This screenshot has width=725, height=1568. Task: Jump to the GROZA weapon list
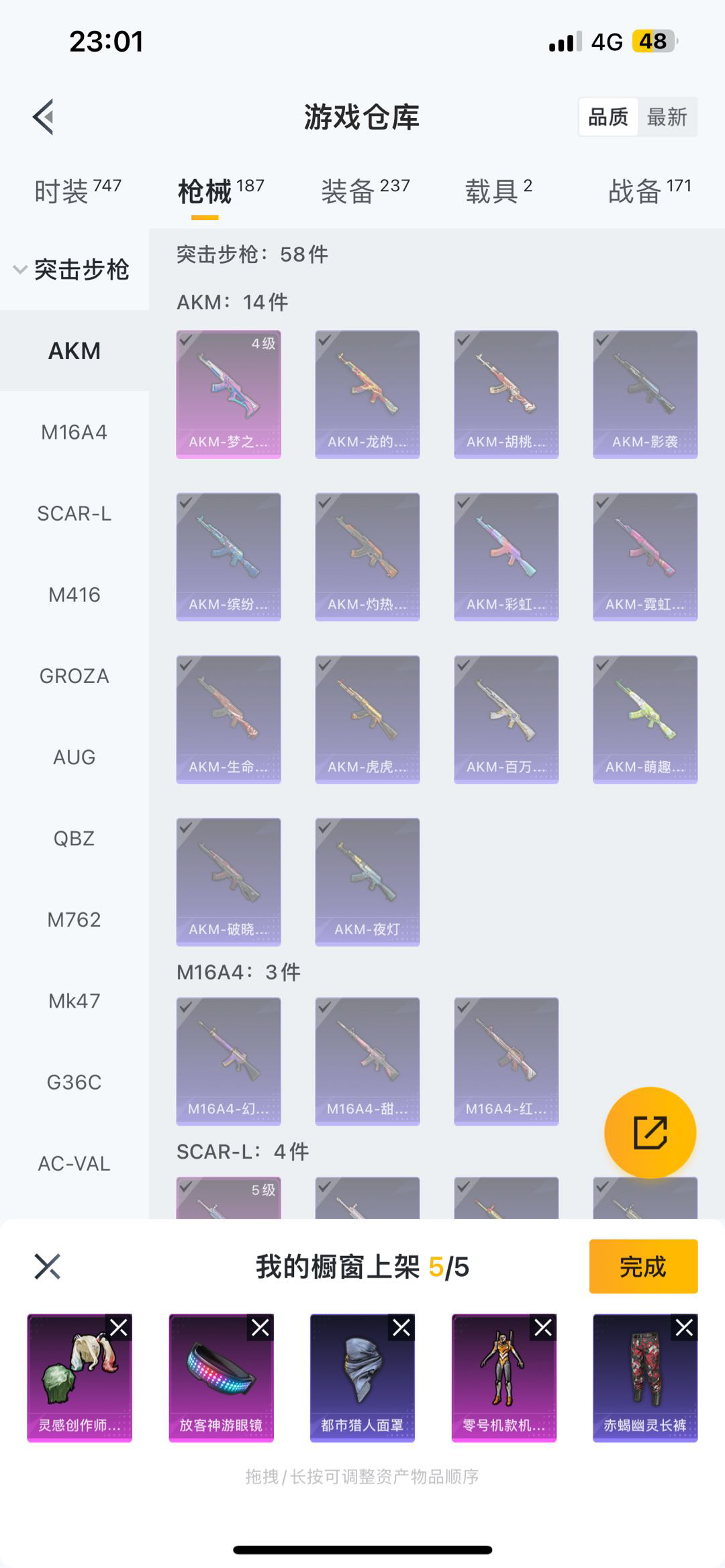[74, 676]
